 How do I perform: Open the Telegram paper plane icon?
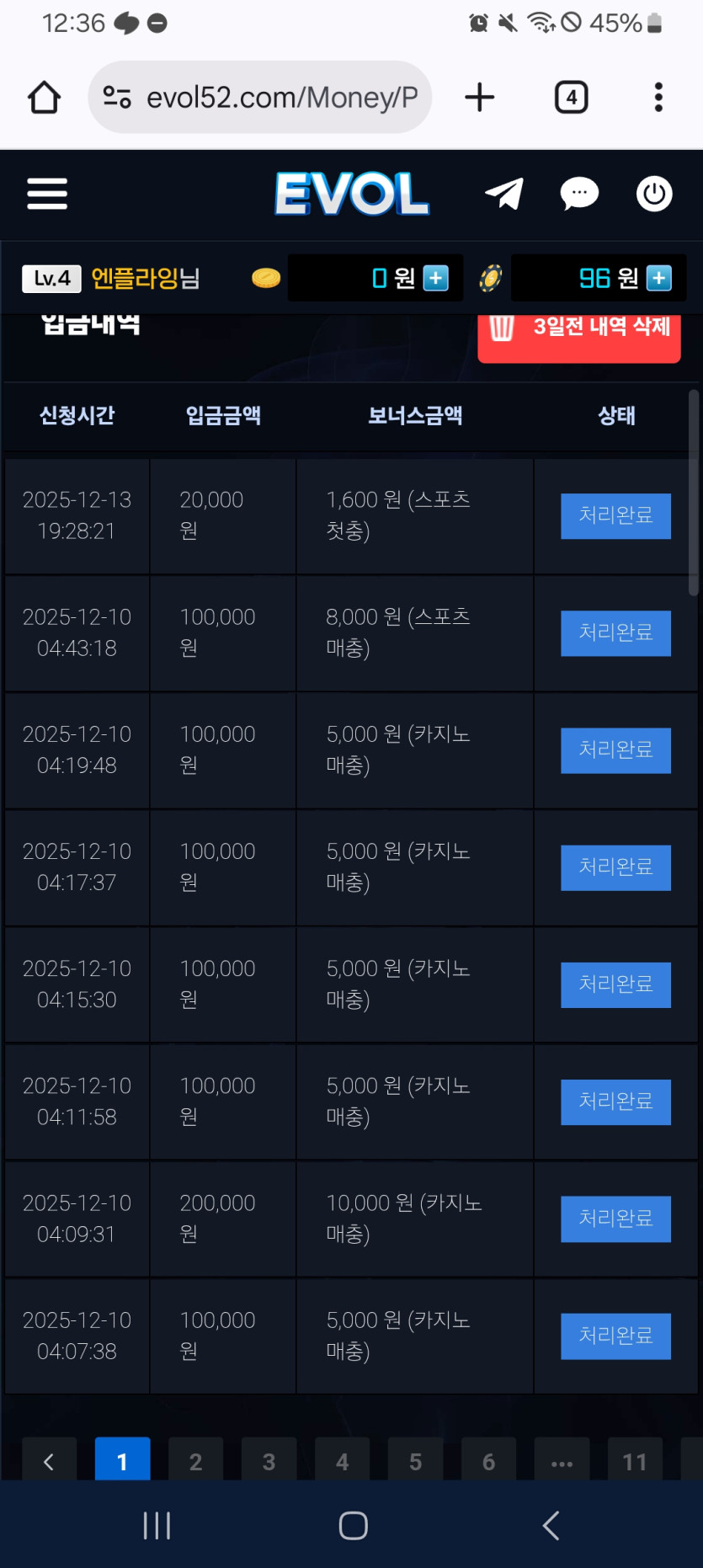click(504, 194)
